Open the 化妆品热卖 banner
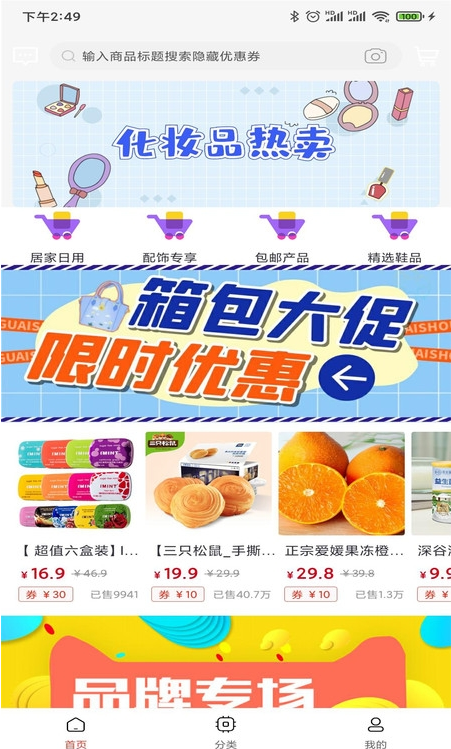This screenshot has width=451, height=749. click(x=226, y=144)
